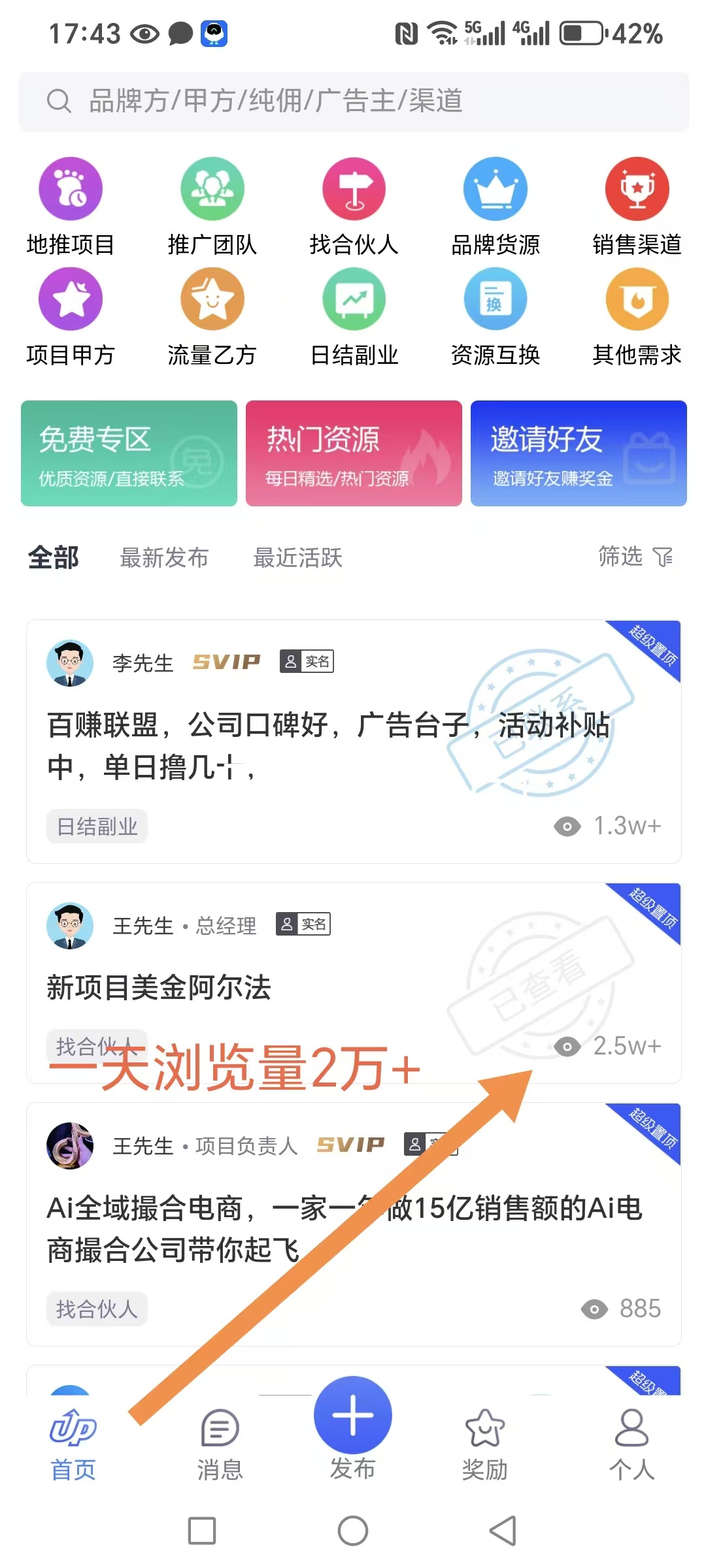This screenshot has height=1568, width=706.
Task: Switch to the 最近活跃 tab
Action: 297,558
